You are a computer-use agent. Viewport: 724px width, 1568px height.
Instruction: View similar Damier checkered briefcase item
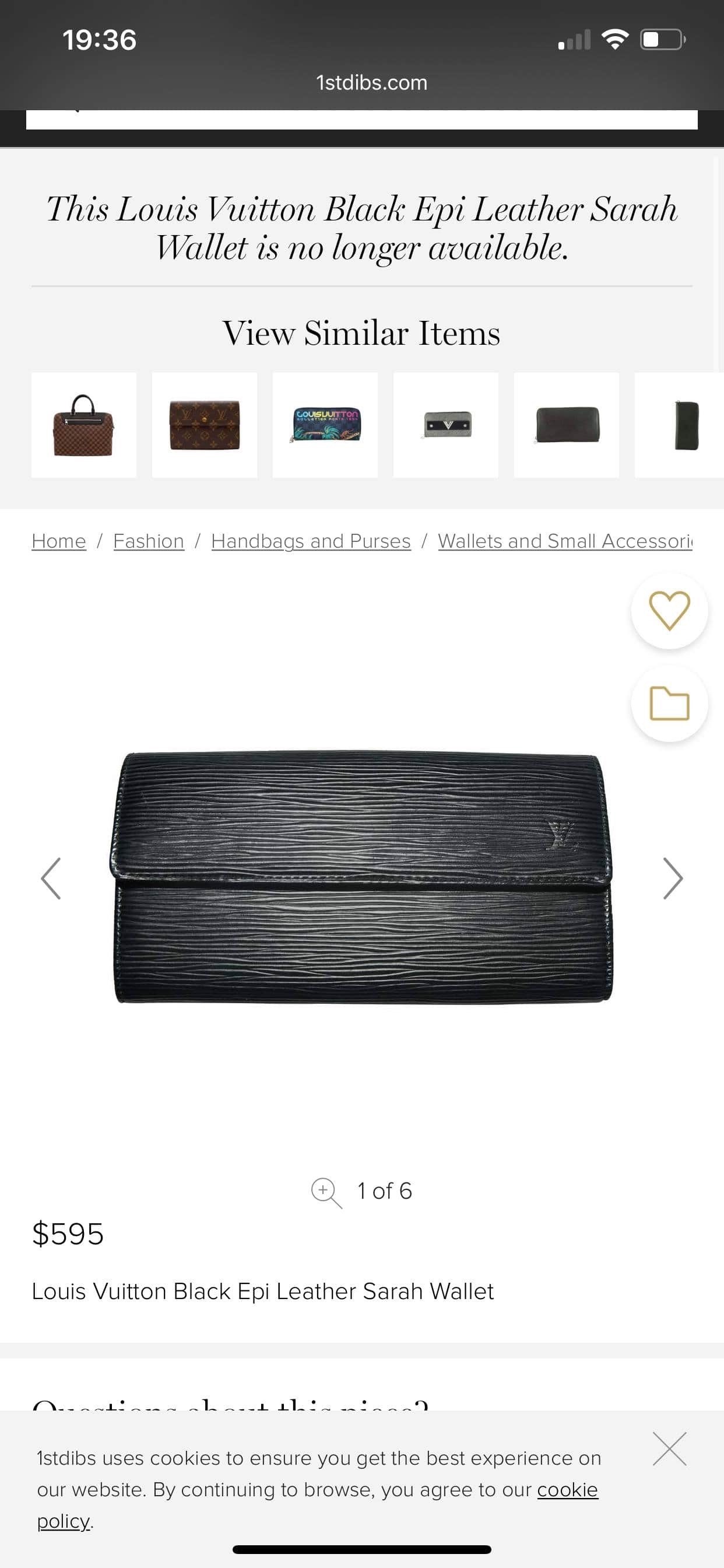click(x=84, y=425)
